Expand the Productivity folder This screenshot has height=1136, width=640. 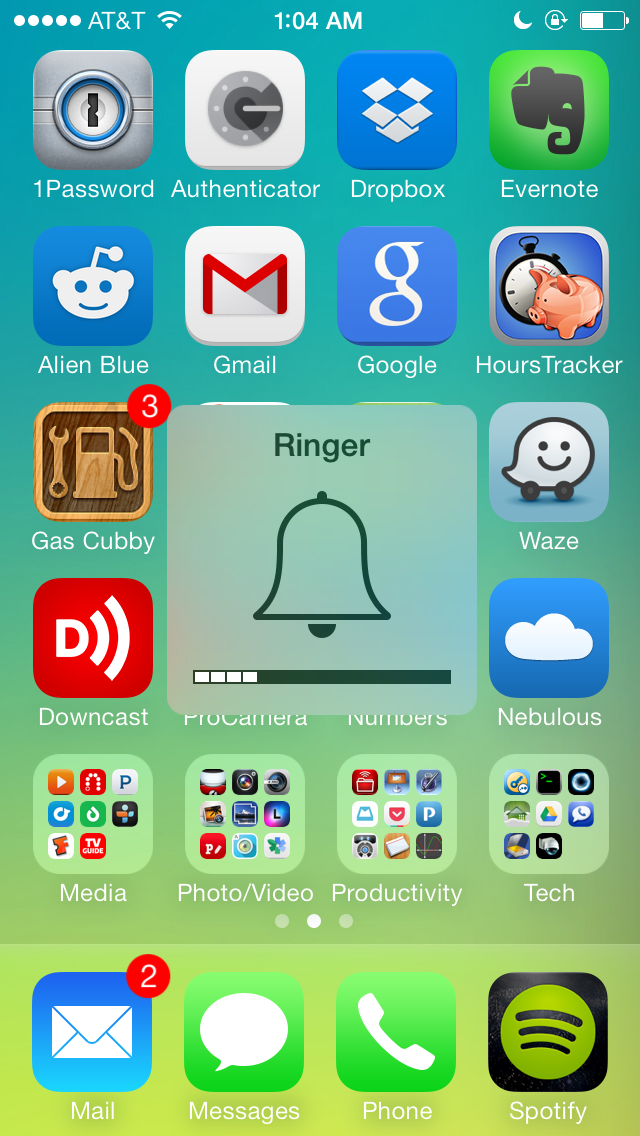(397, 814)
